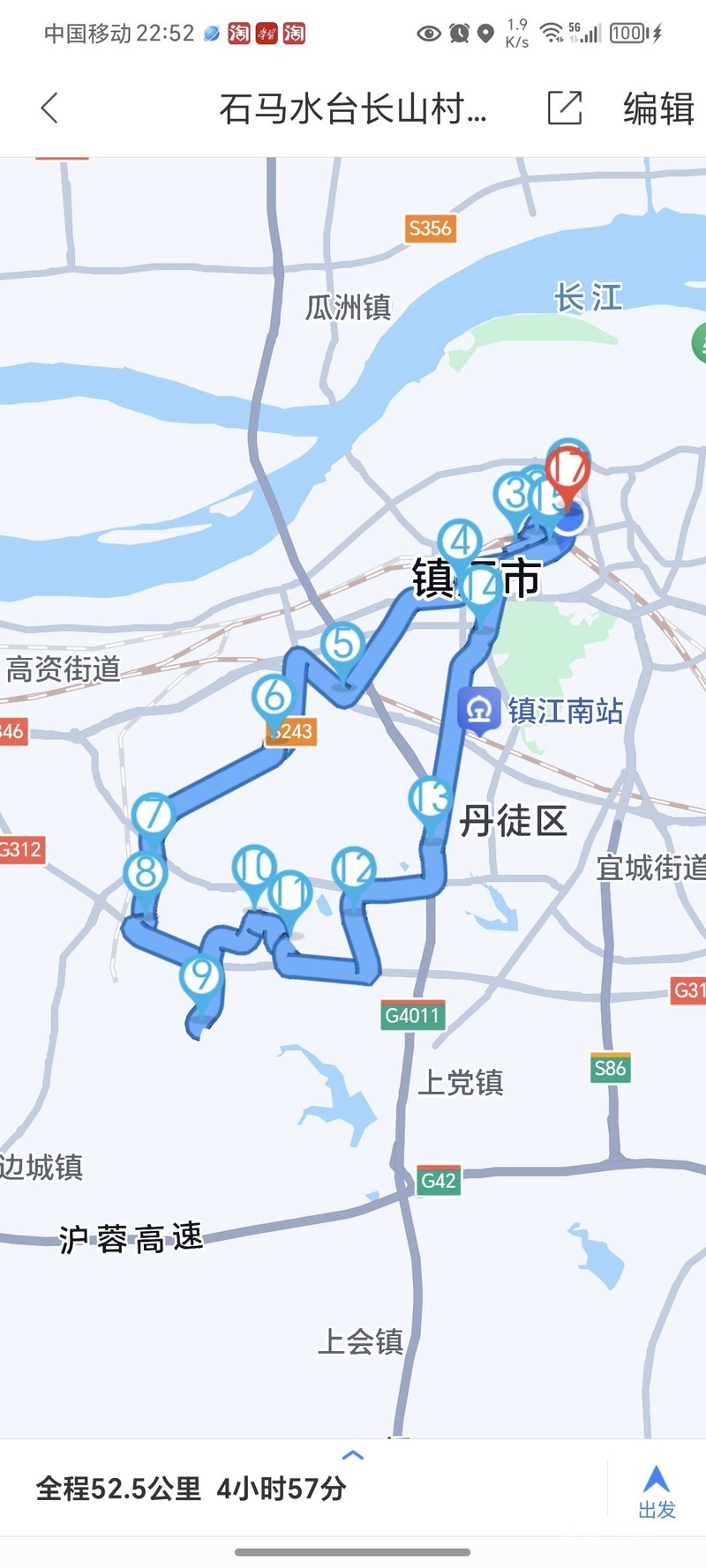This screenshot has height=1568, width=706.
Task: Share the route via export icon
Action: tap(565, 108)
